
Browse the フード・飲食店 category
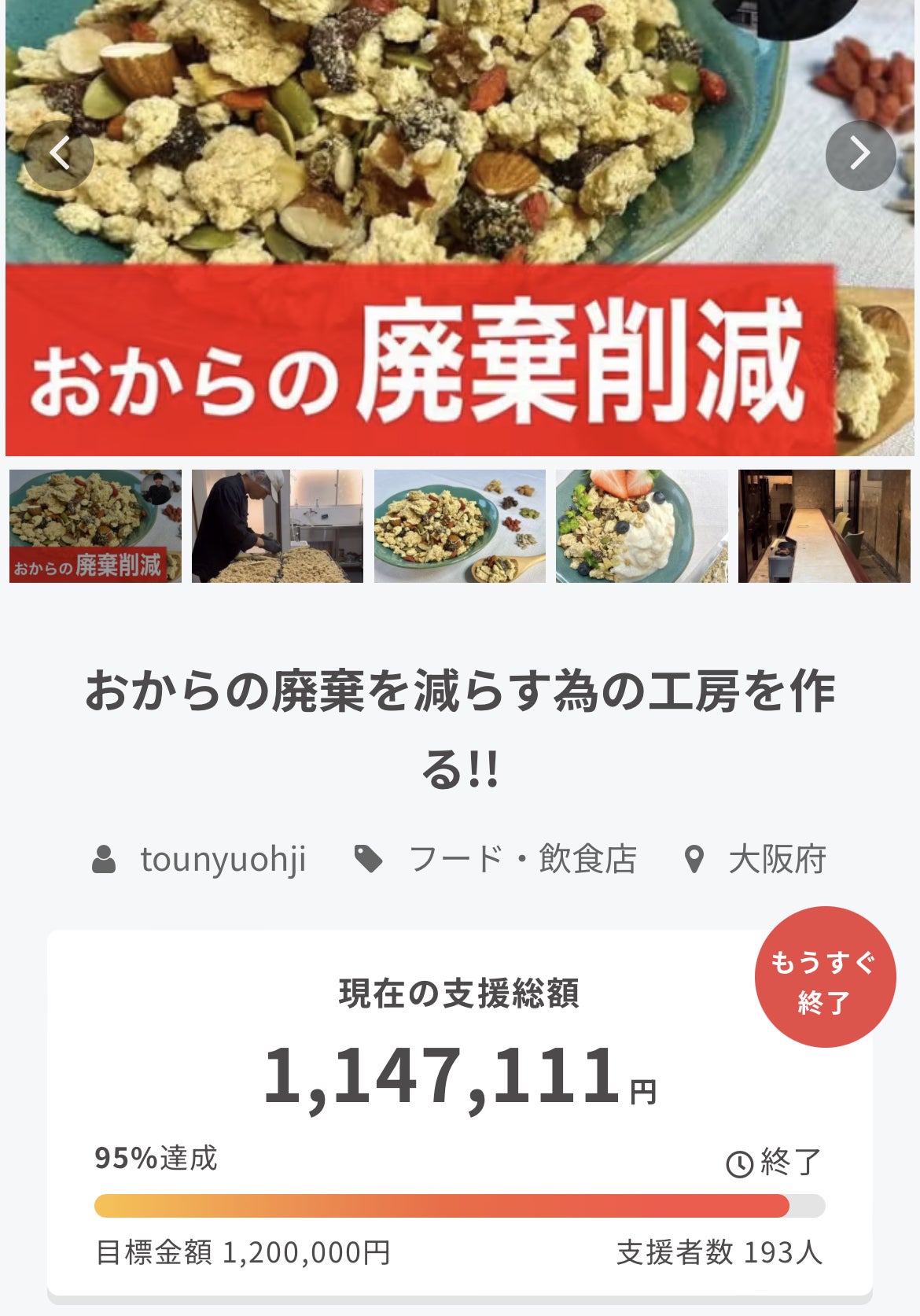[522, 860]
